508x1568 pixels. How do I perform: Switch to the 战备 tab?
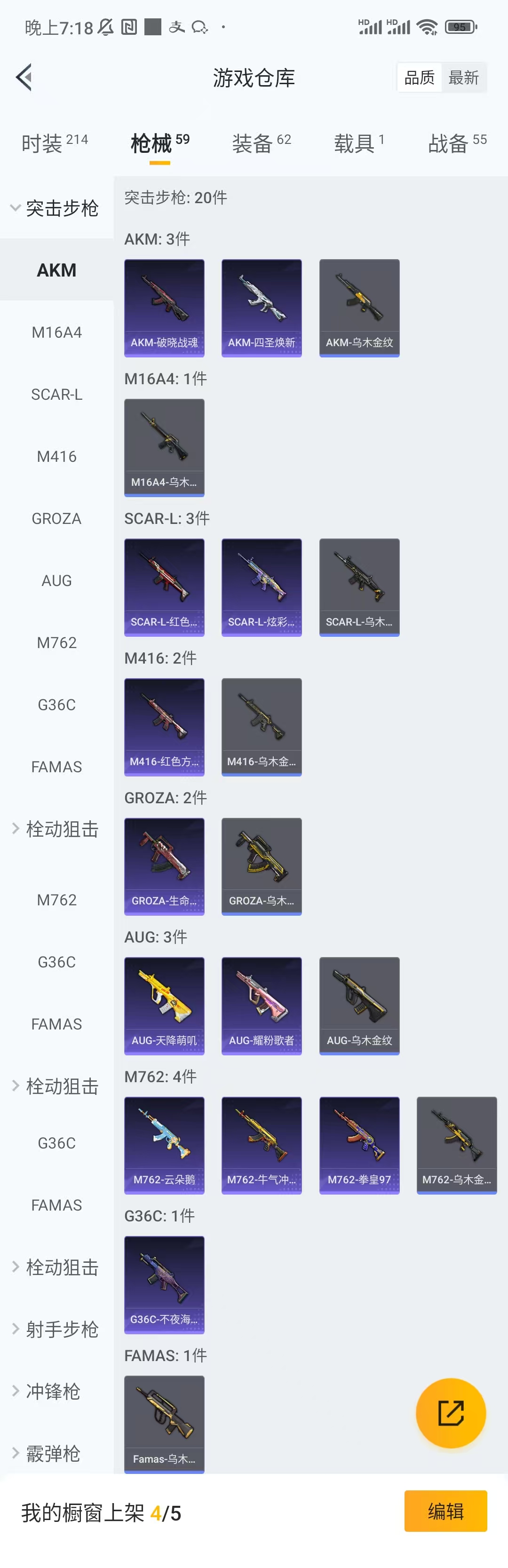pos(457,143)
